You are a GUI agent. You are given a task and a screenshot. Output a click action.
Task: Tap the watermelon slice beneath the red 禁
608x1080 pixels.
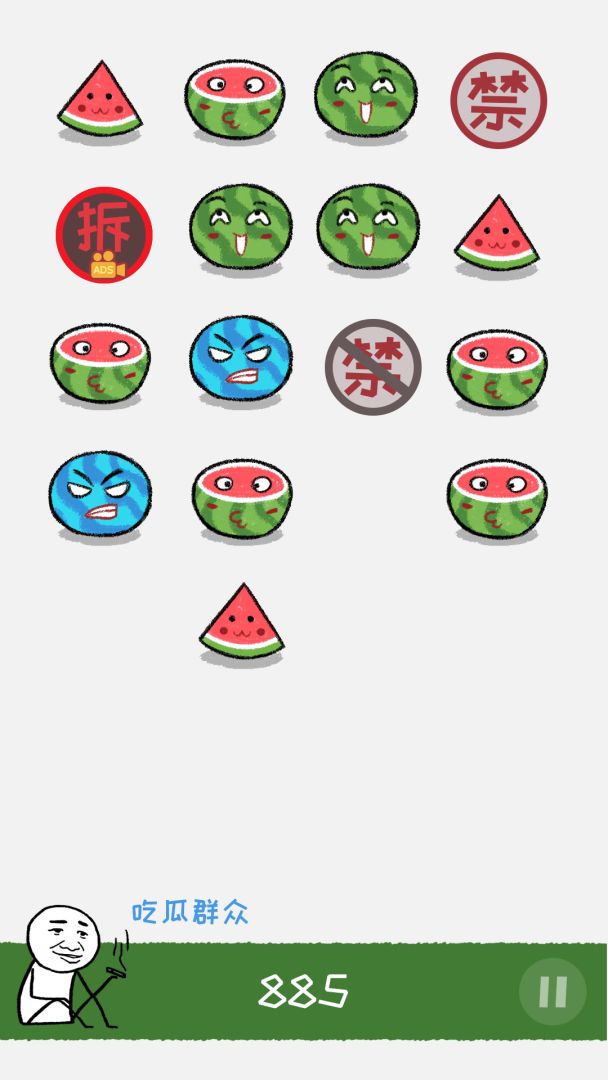tap(497, 234)
